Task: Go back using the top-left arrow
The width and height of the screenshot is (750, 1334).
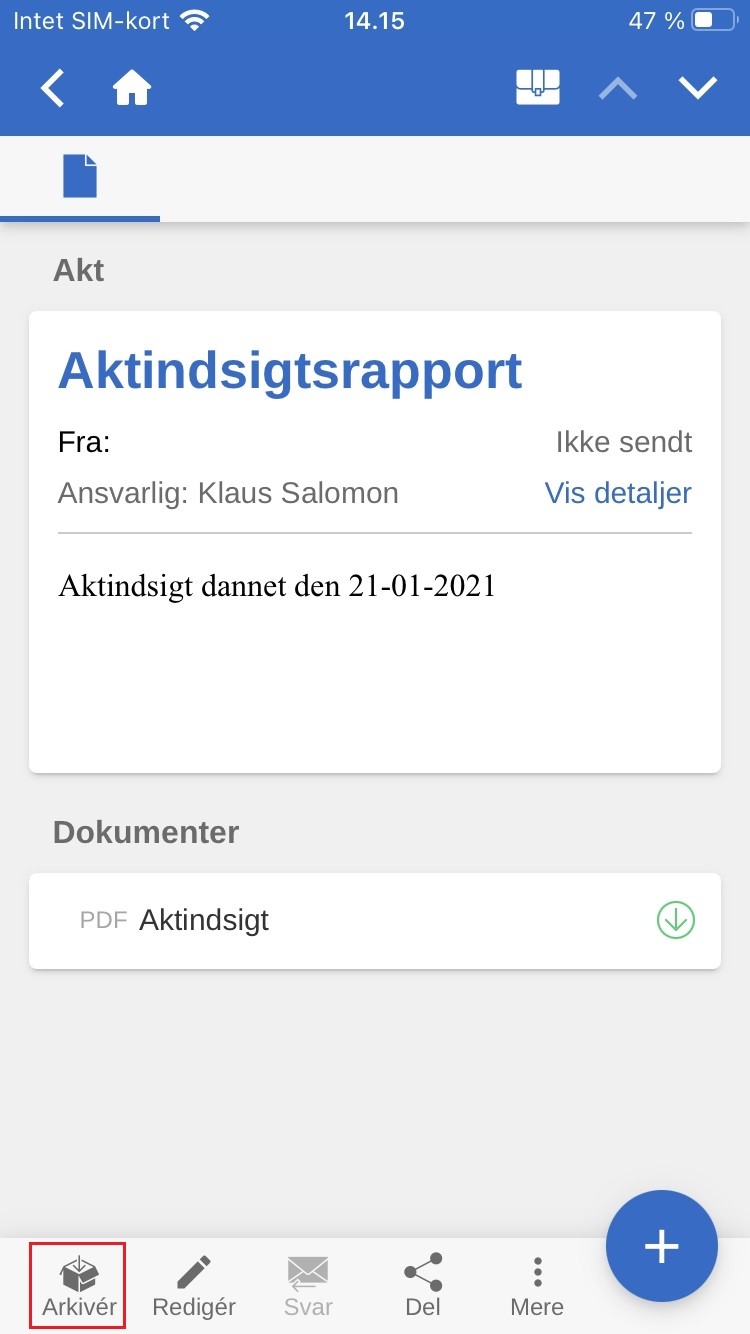Action: click(x=53, y=89)
